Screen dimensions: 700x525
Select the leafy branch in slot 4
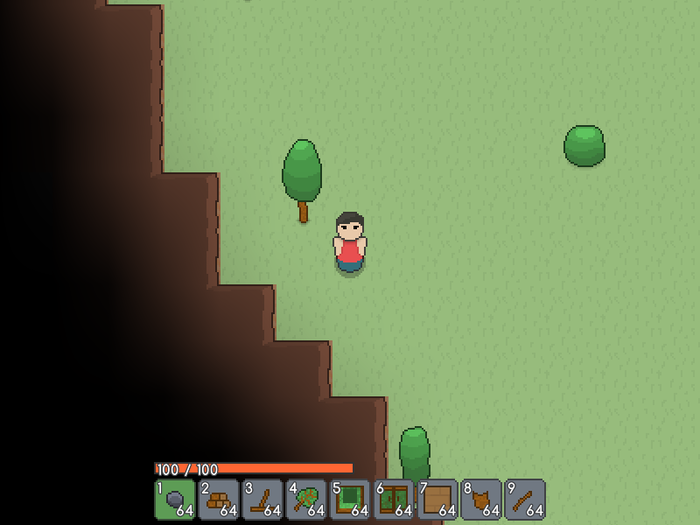coord(306,499)
